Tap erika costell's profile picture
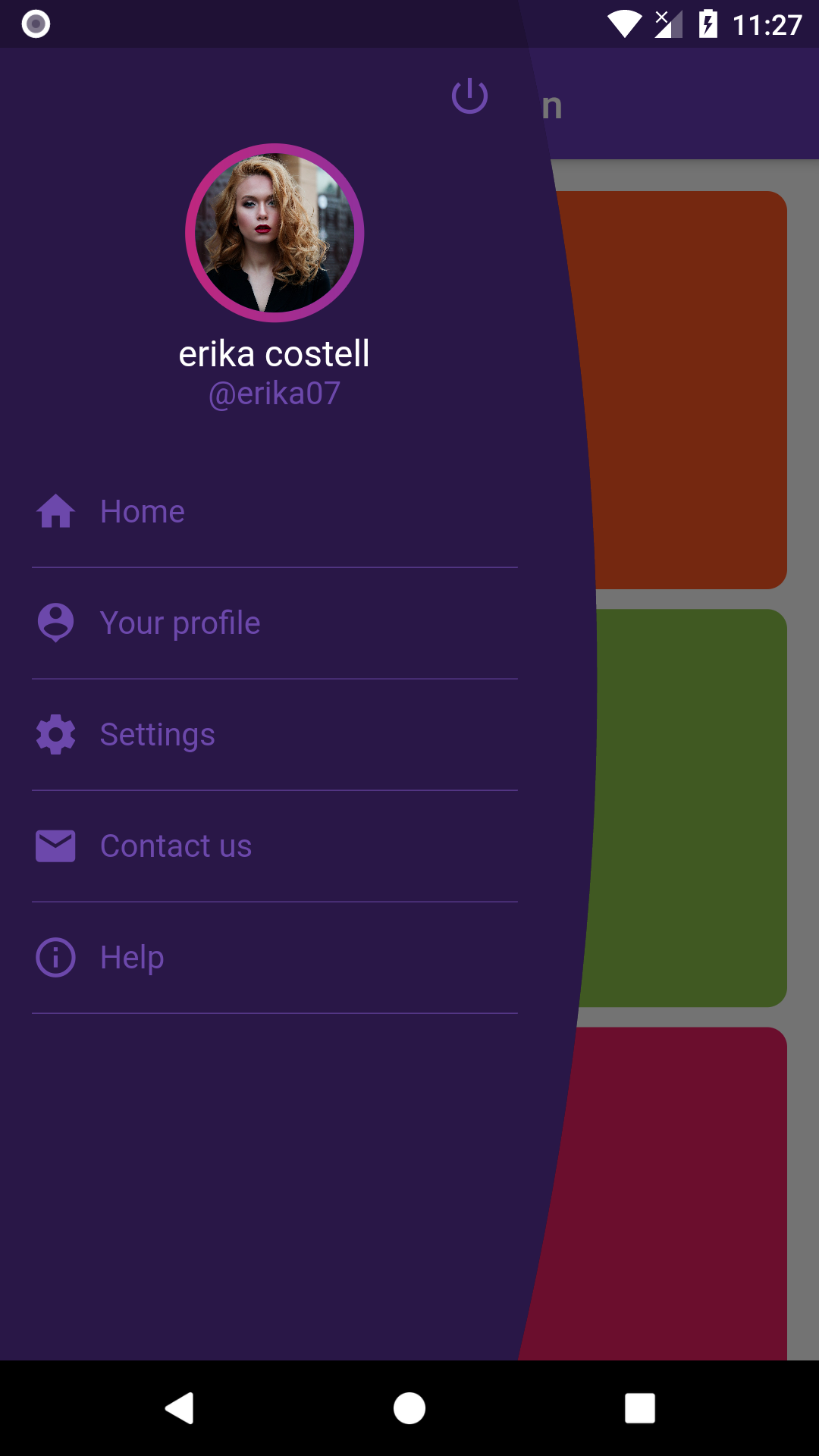The height and width of the screenshot is (1456, 819). coord(275,233)
